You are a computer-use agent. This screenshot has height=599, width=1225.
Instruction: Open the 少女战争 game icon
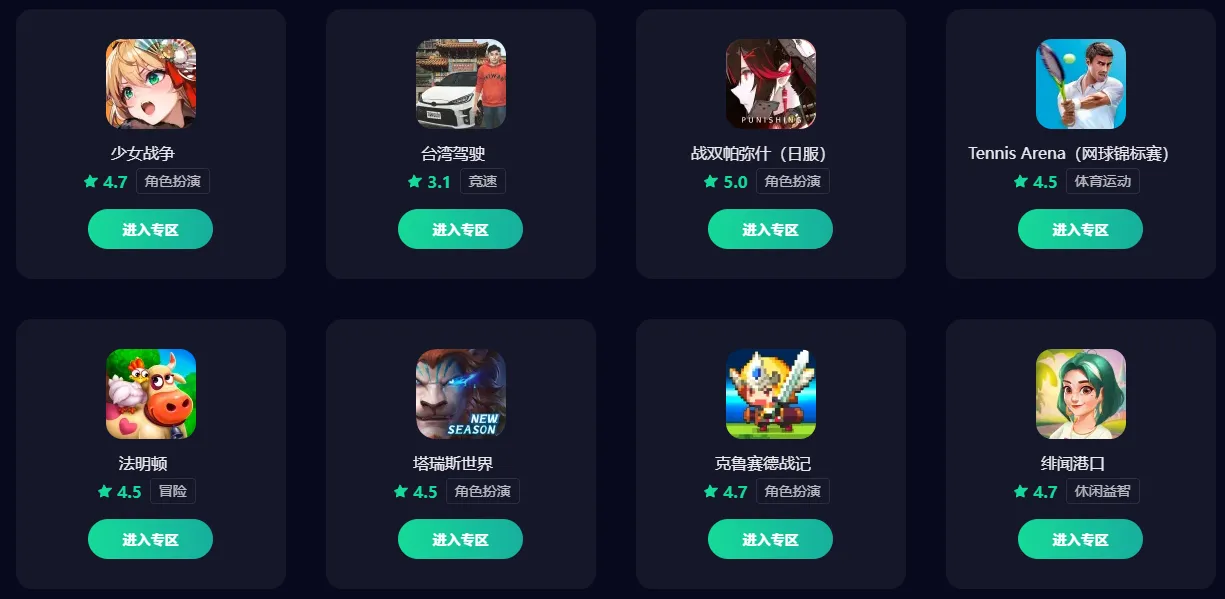[151, 84]
